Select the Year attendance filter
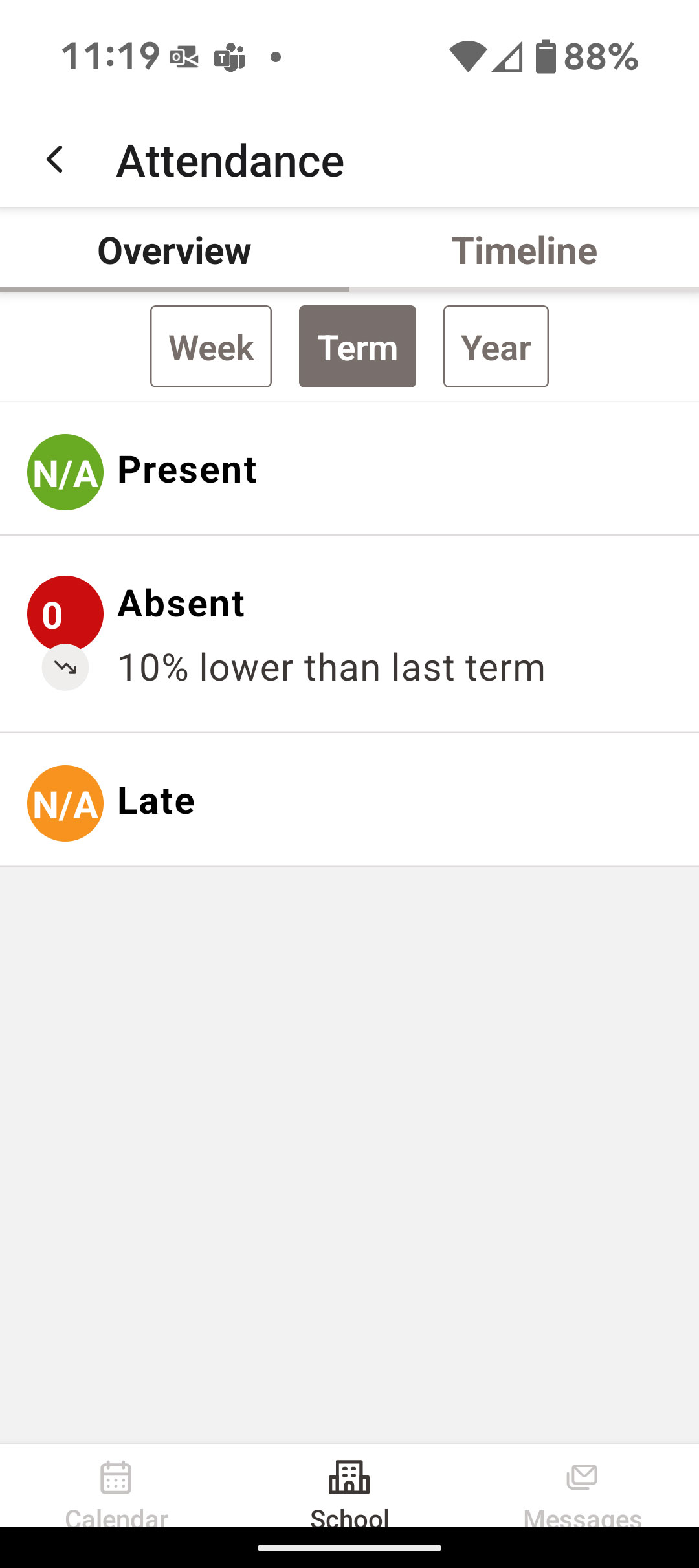Screen dimensions: 699x1568 tap(495, 347)
